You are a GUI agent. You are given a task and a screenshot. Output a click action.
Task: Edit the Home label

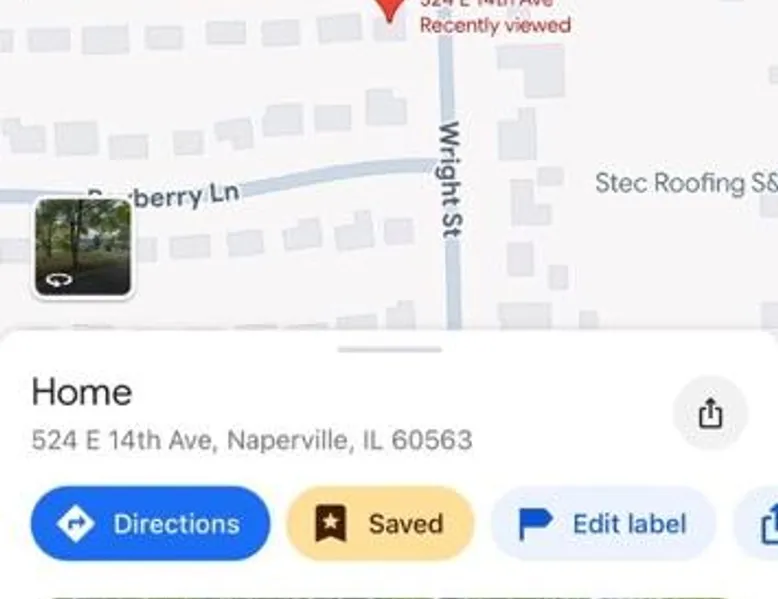pos(603,523)
